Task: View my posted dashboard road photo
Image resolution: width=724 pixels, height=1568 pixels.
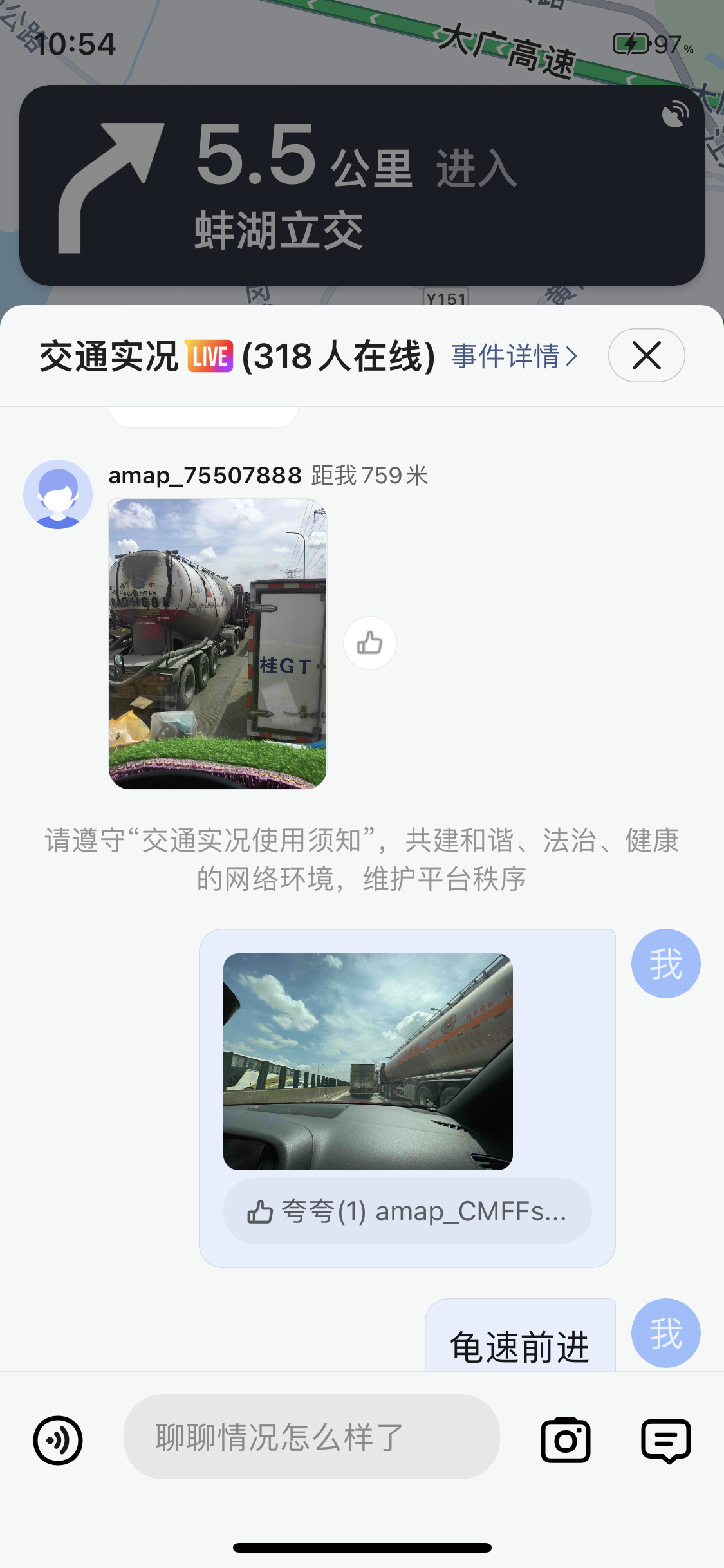Action: (367, 1061)
